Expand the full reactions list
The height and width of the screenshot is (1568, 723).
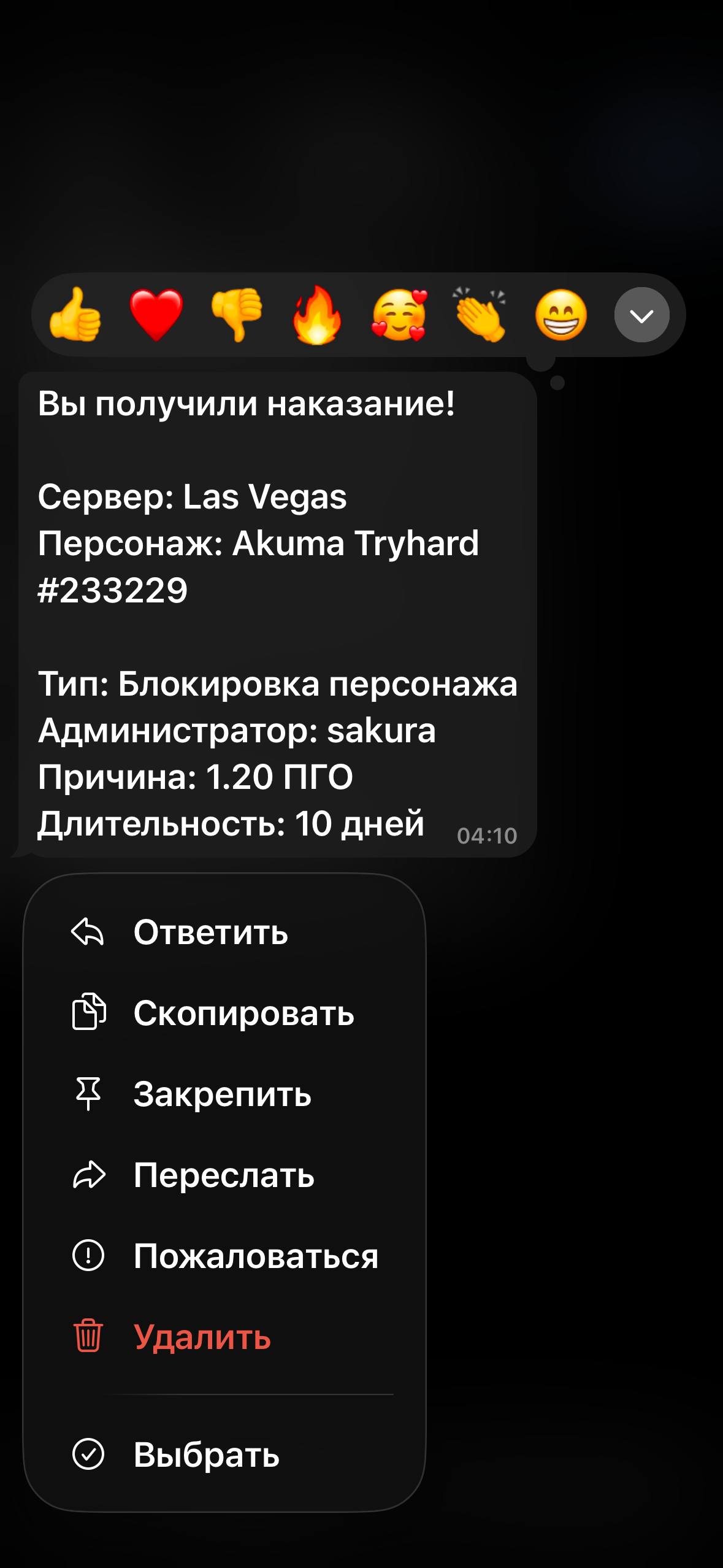(641, 315)
